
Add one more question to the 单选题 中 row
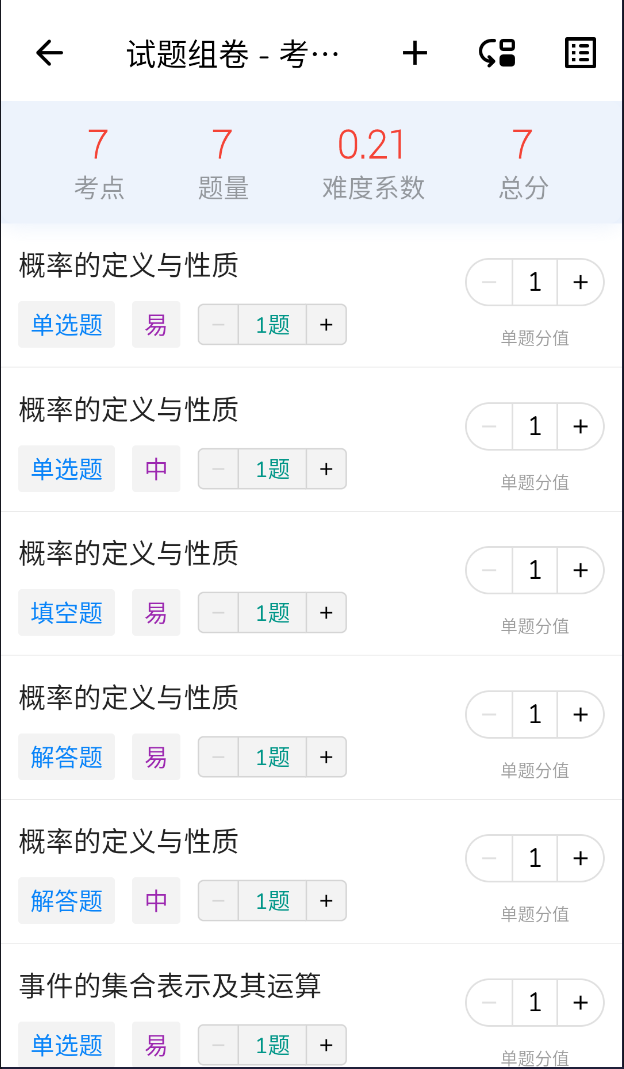pyautogui.click(x=326, y=469)
